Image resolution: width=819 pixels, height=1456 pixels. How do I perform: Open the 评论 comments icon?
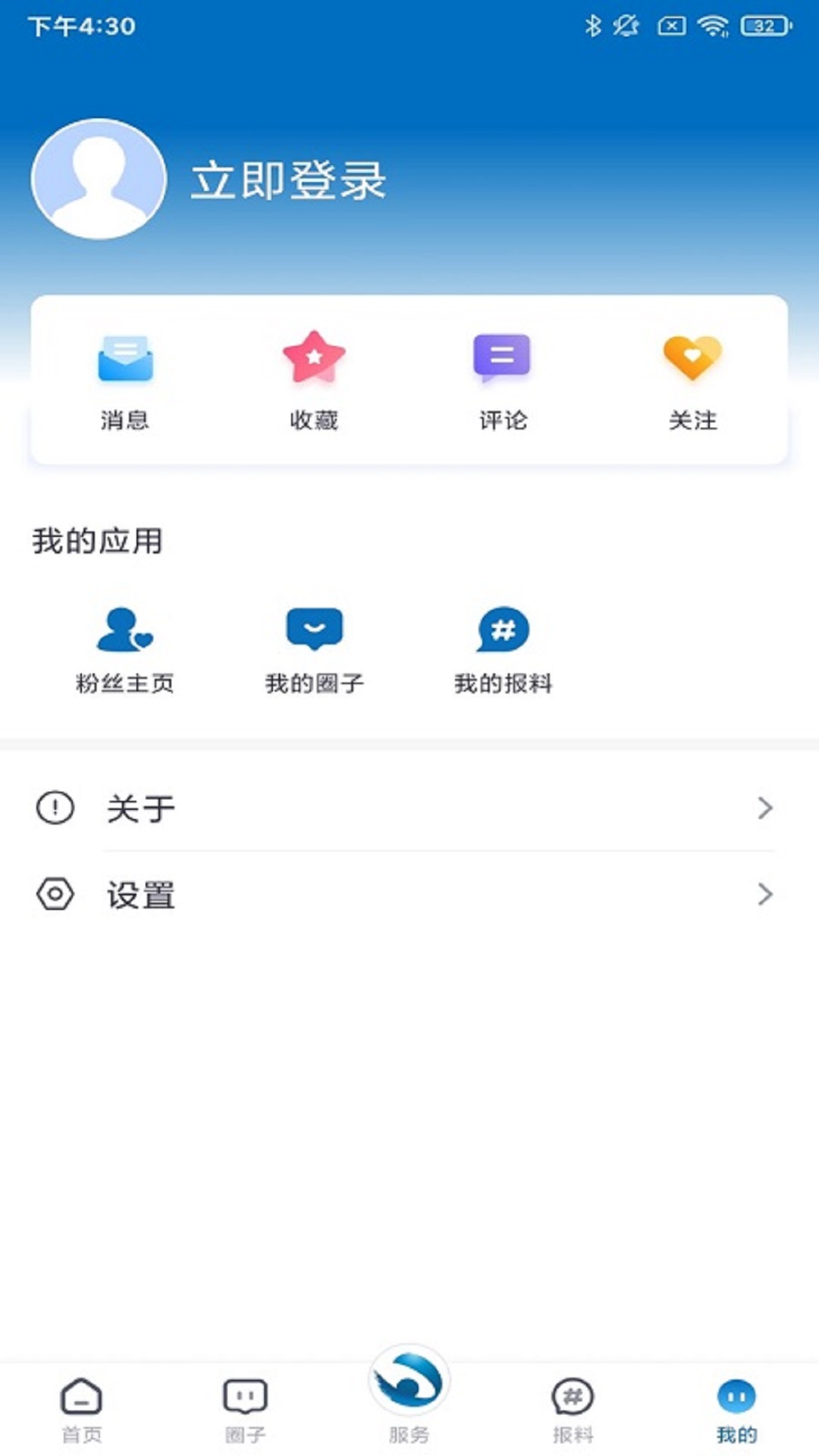[x=502, y=356]
